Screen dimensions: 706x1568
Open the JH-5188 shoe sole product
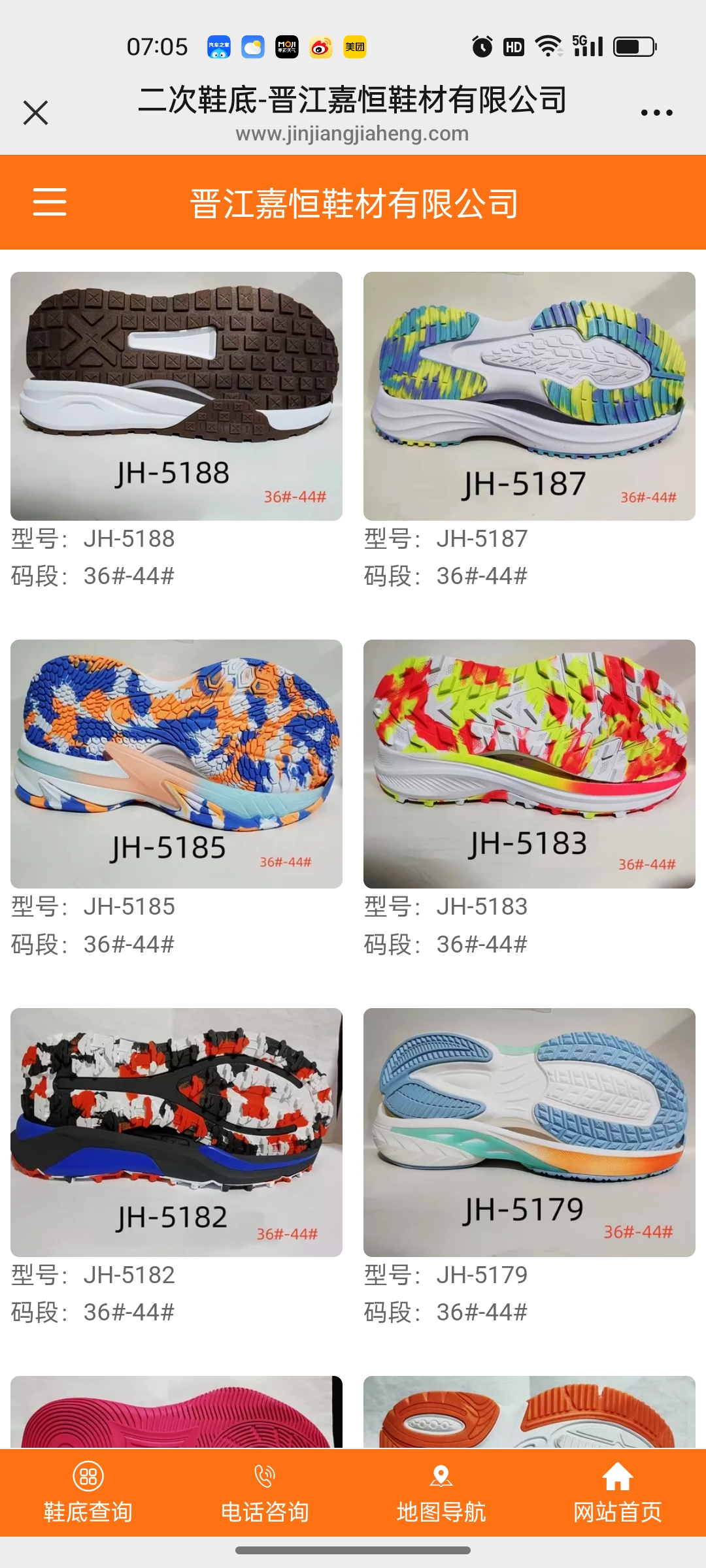176,396
